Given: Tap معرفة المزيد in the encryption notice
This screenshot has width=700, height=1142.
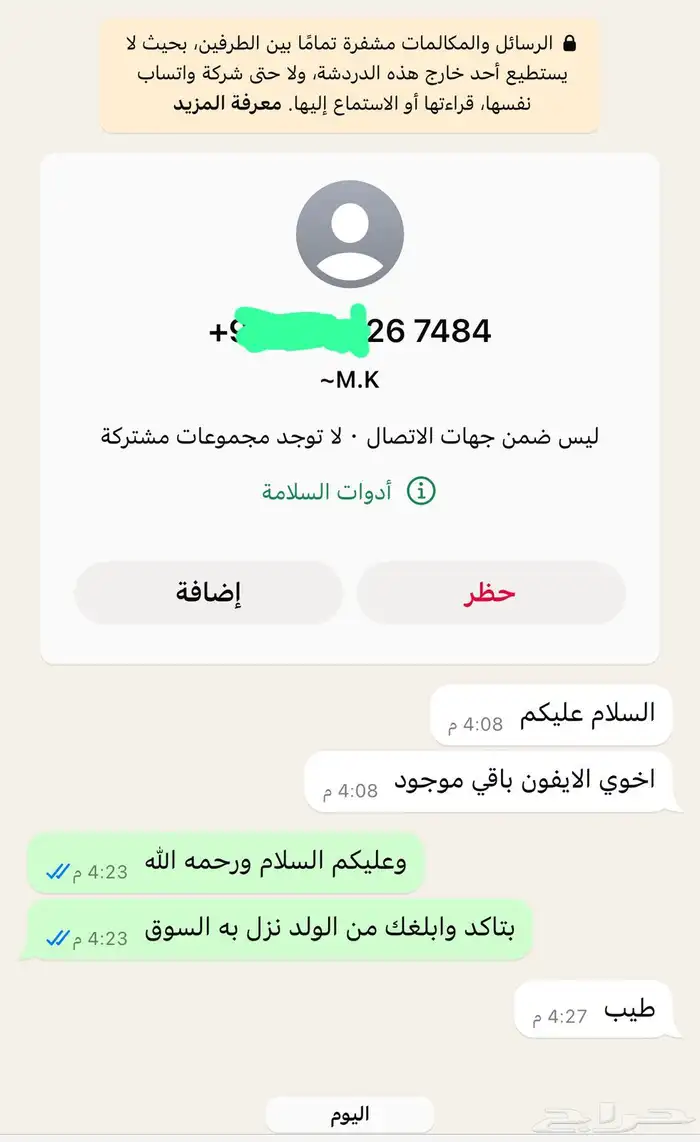Looking at the screenshot, I should click(227, 103).
